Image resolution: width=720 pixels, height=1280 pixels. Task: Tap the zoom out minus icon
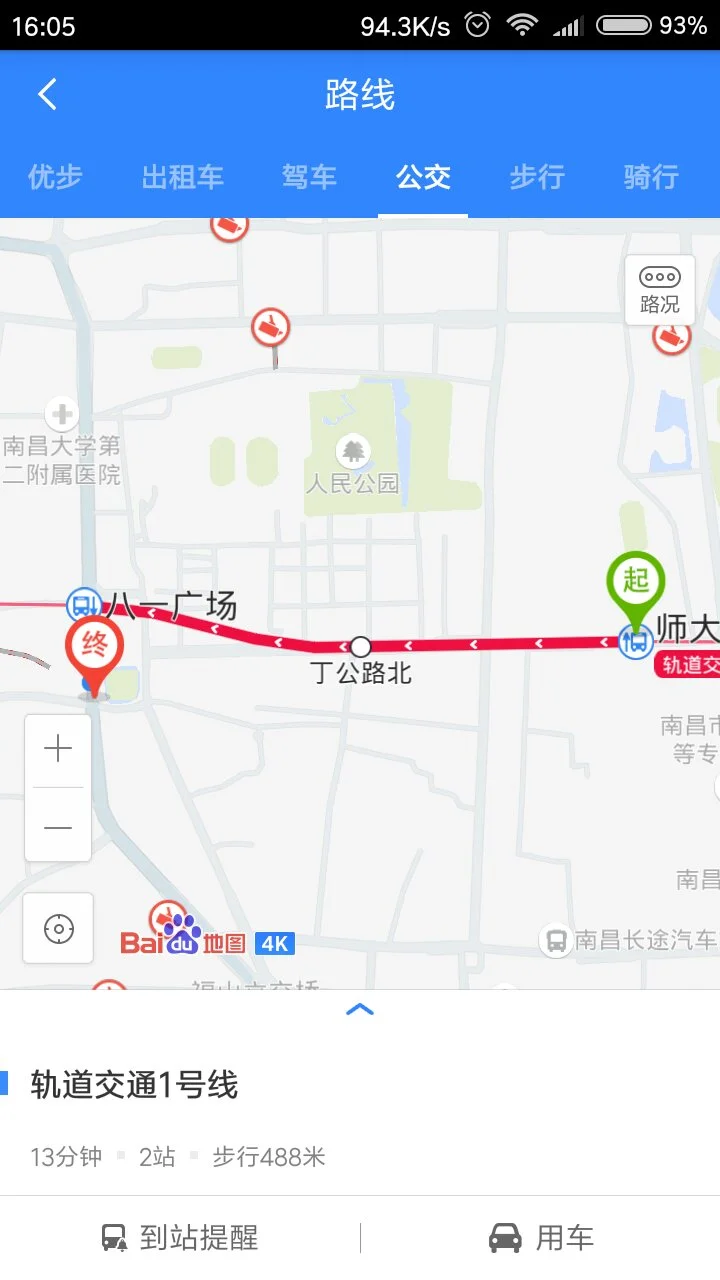click(57, 826)
